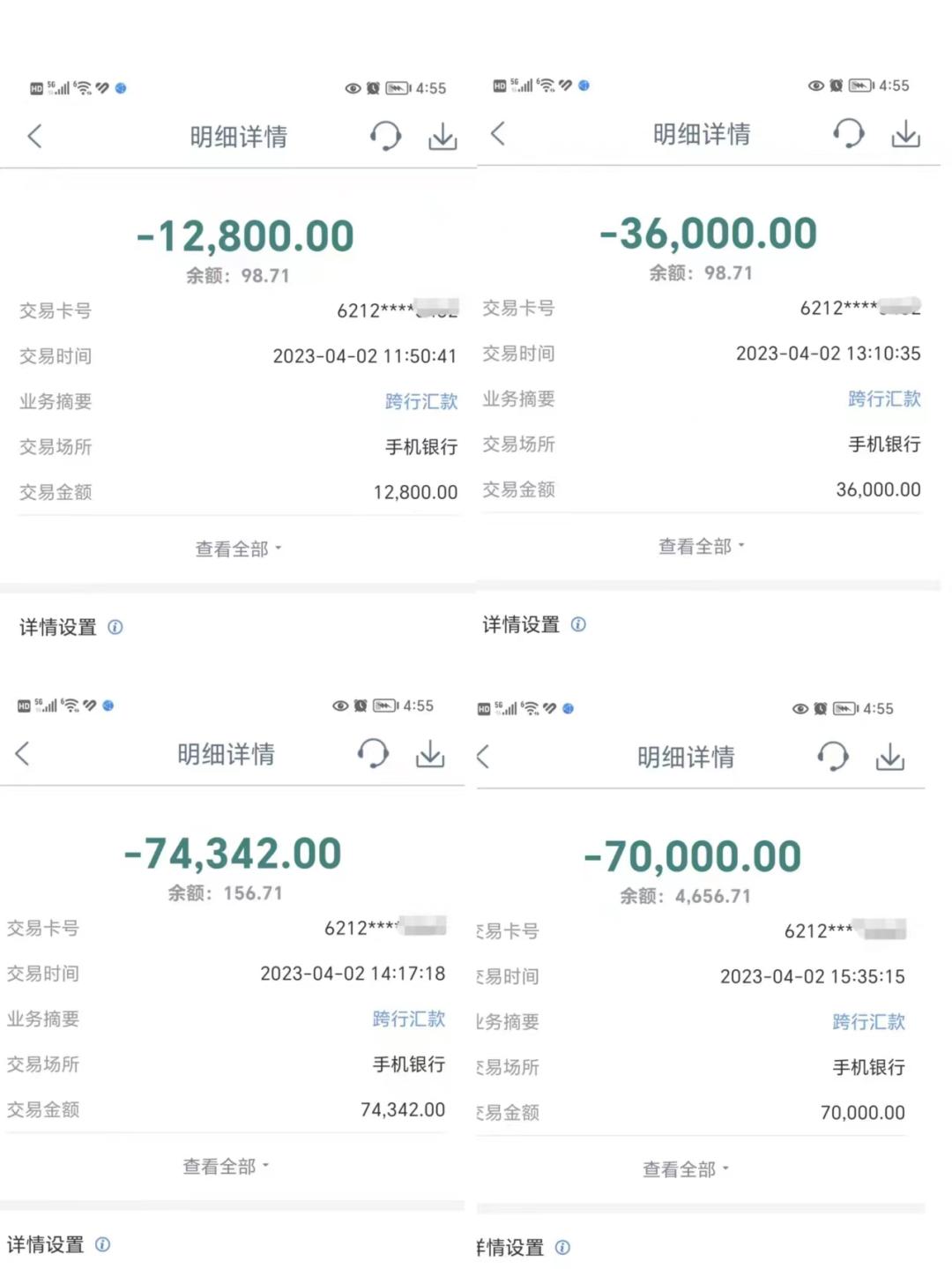This screenshot has width=952, height=1269.
Task: Expand 查看全部 on the -12,800.00 transaction
Action: click(x=236, y=548)
